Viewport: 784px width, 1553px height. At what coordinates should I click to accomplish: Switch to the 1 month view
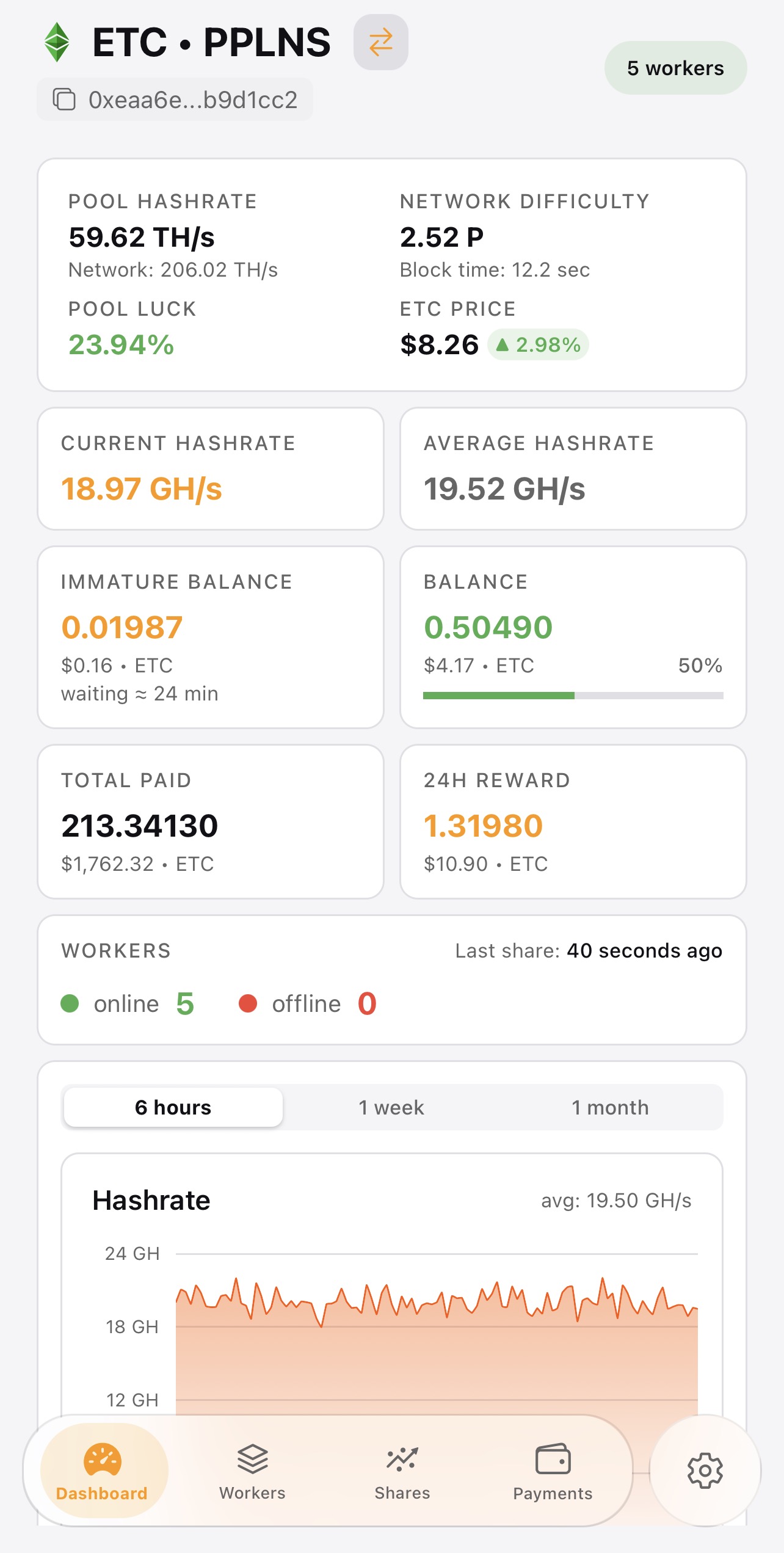click(610, 1107)
